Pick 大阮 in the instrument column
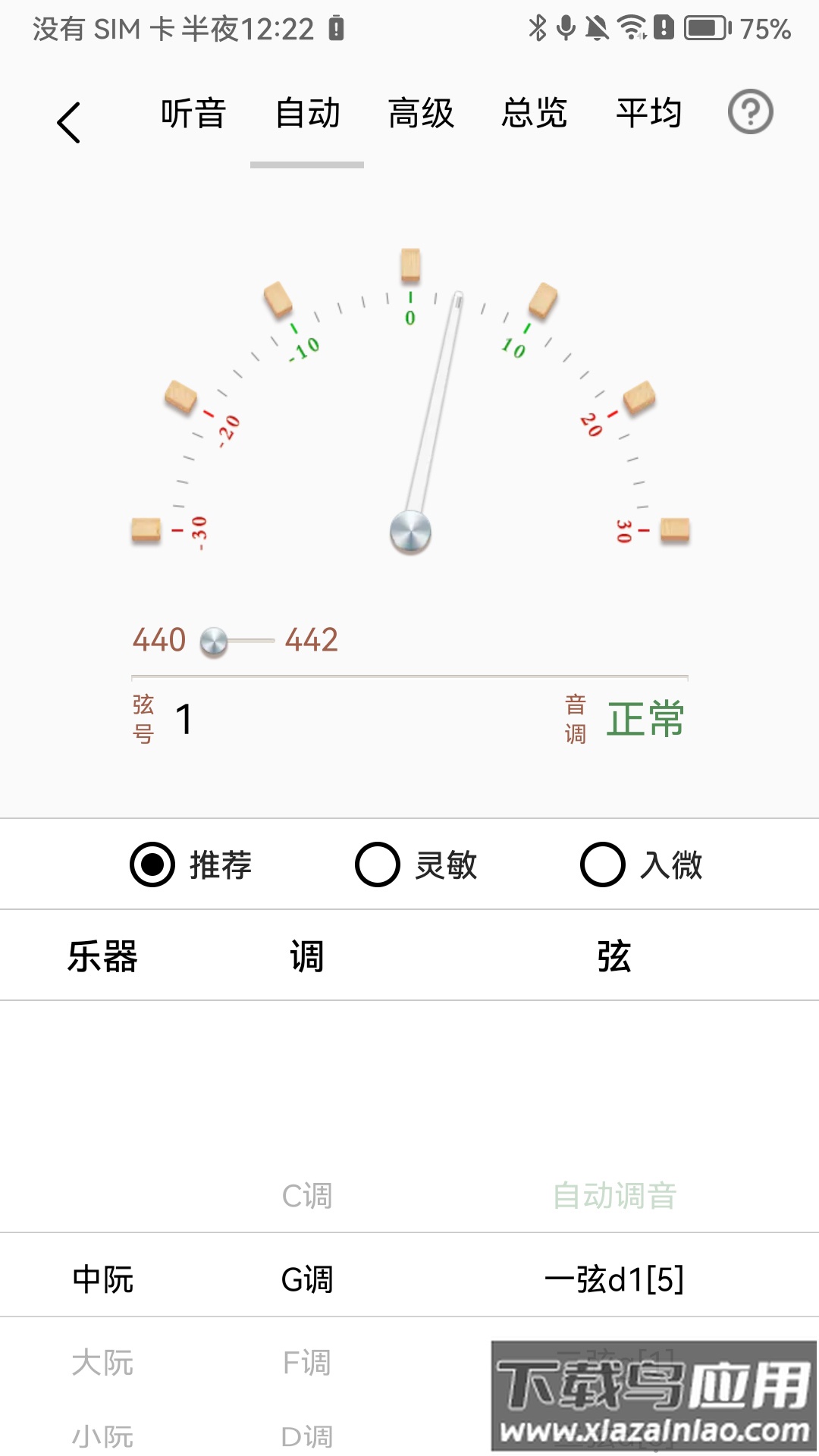Viewport: 819px width, 1456px height. [x=104, y=1361]
